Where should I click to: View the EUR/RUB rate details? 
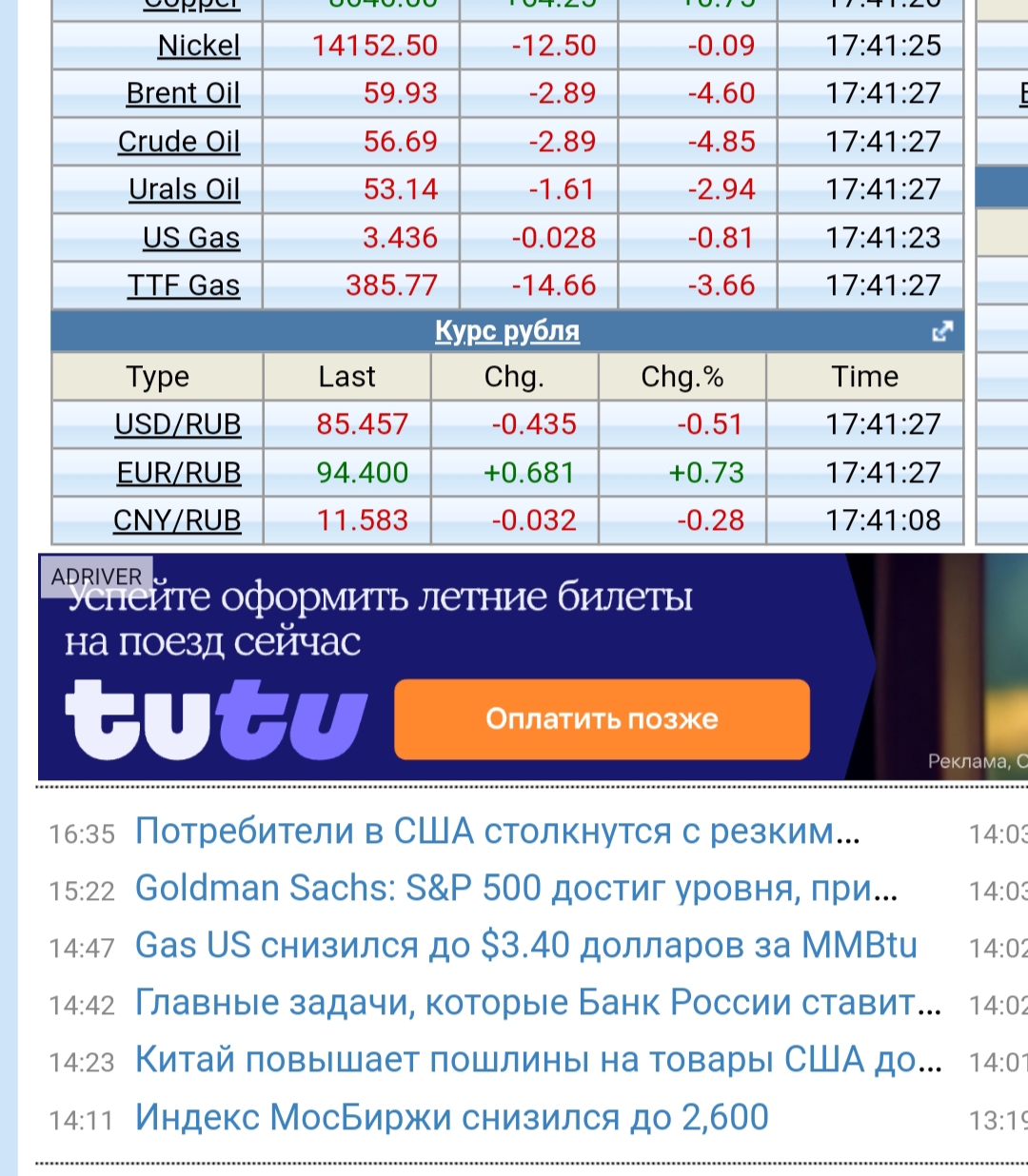pos(178,473)
